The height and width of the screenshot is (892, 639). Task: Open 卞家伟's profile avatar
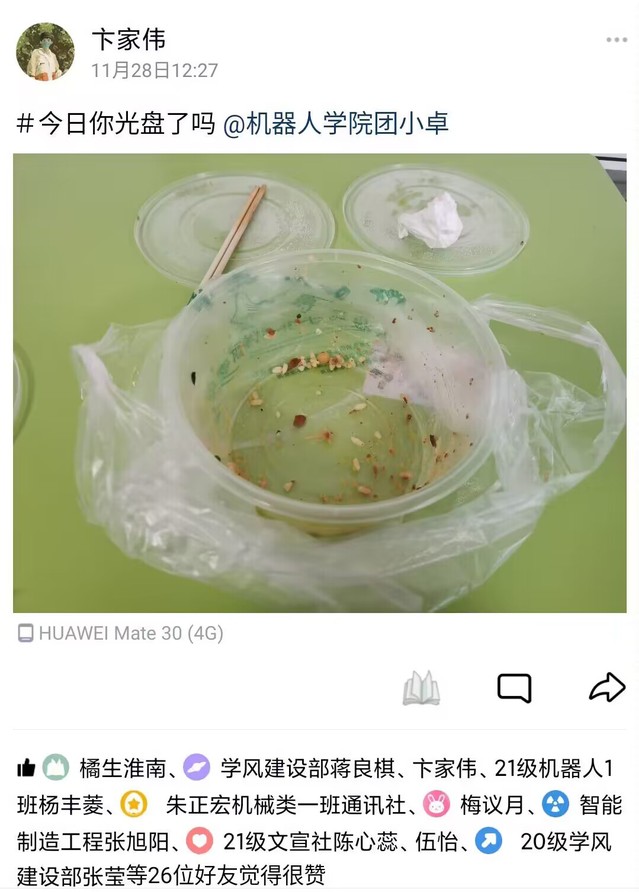click(x=45, y=51)
